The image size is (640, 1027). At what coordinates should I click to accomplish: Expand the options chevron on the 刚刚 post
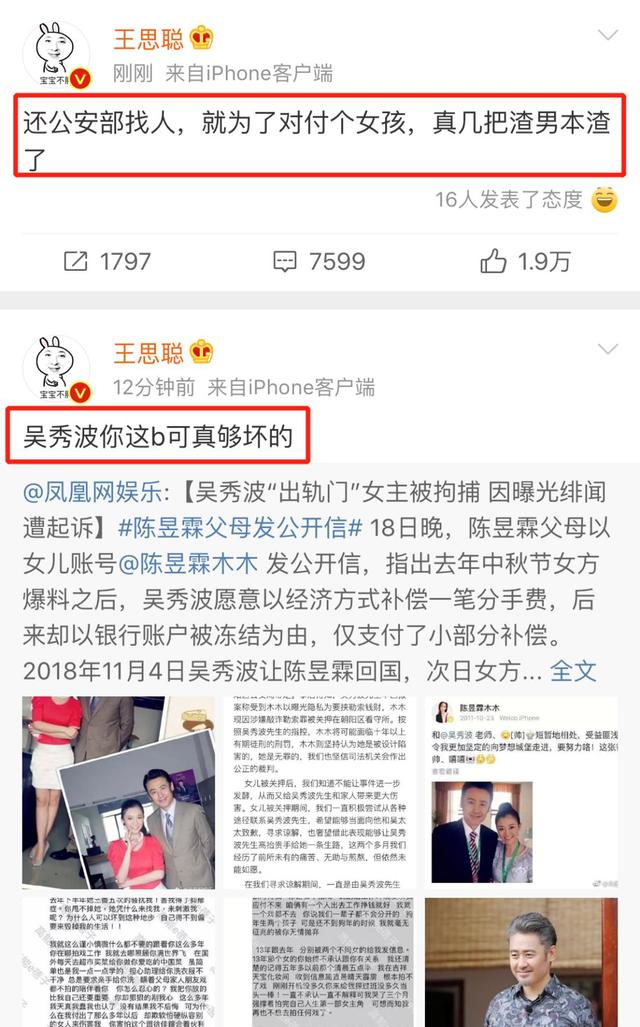coord(607,37)
